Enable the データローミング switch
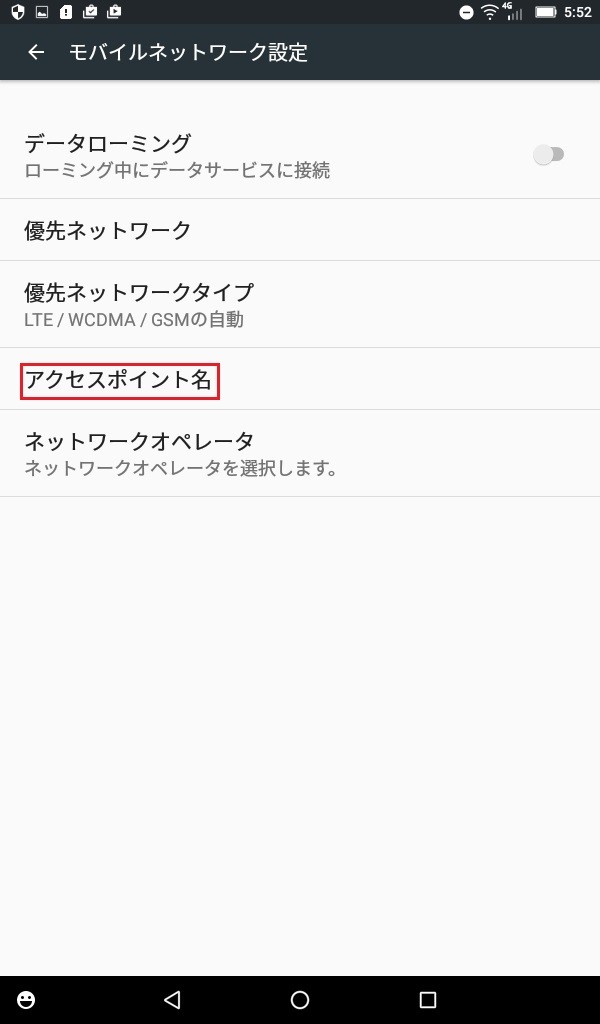Viewport: 600px width, 1024px height. (x=548, y=155)
